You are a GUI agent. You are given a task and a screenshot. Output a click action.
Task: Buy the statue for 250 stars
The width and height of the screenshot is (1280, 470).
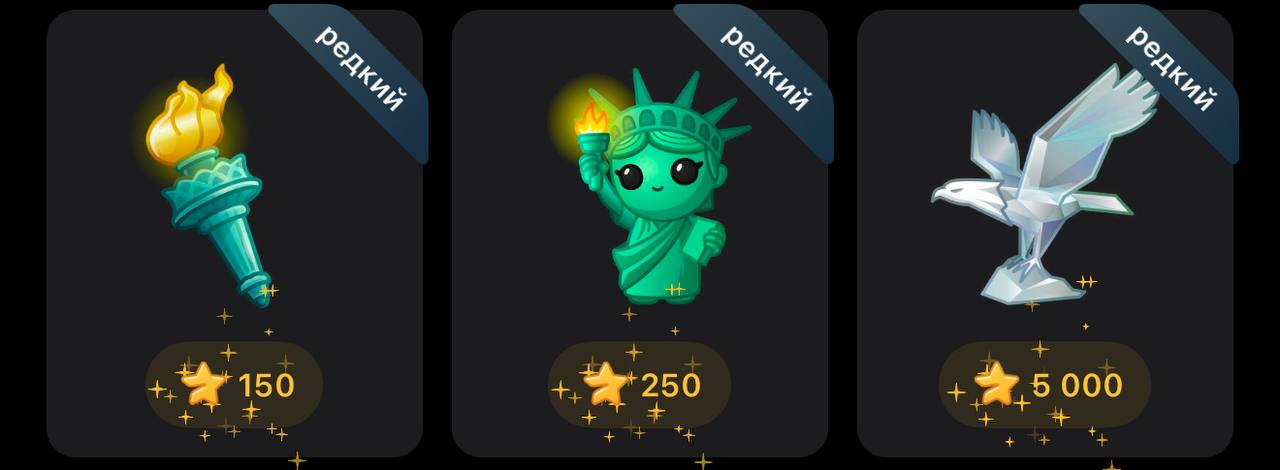(x=640, y=385)
